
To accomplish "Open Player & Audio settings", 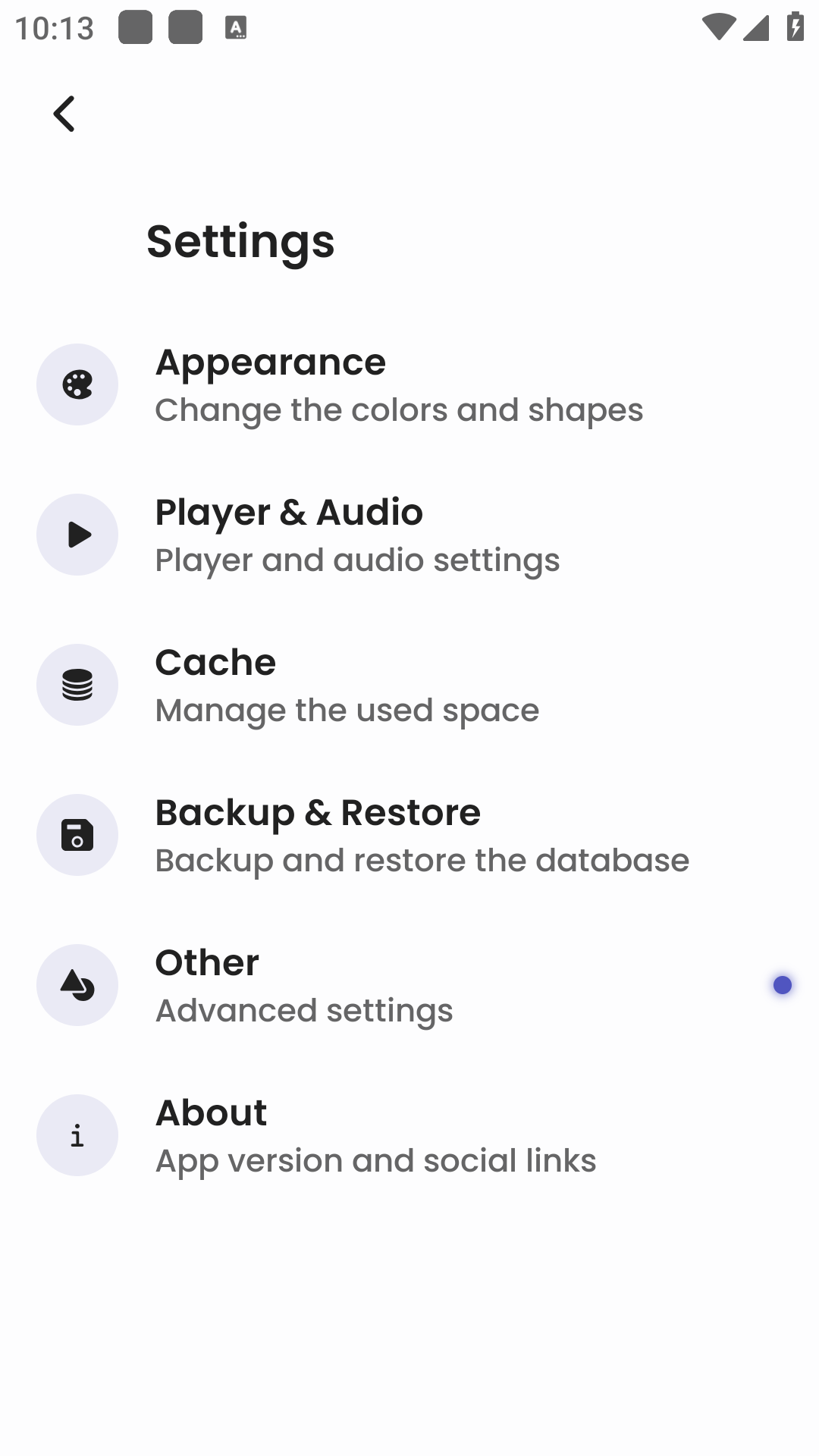I will [x=356, y=535].
